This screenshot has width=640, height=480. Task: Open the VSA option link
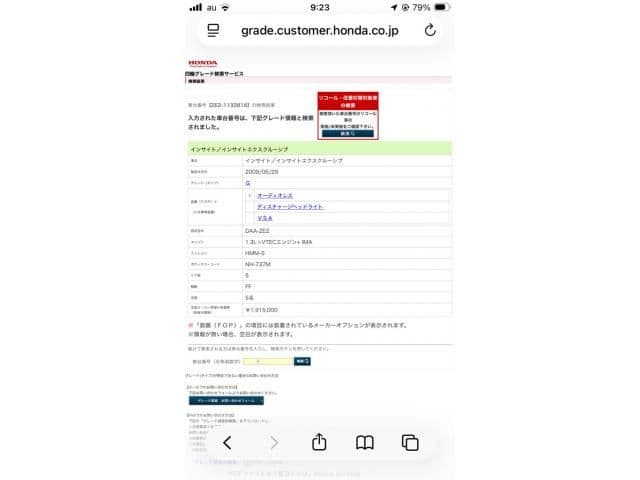click(264, 217)
